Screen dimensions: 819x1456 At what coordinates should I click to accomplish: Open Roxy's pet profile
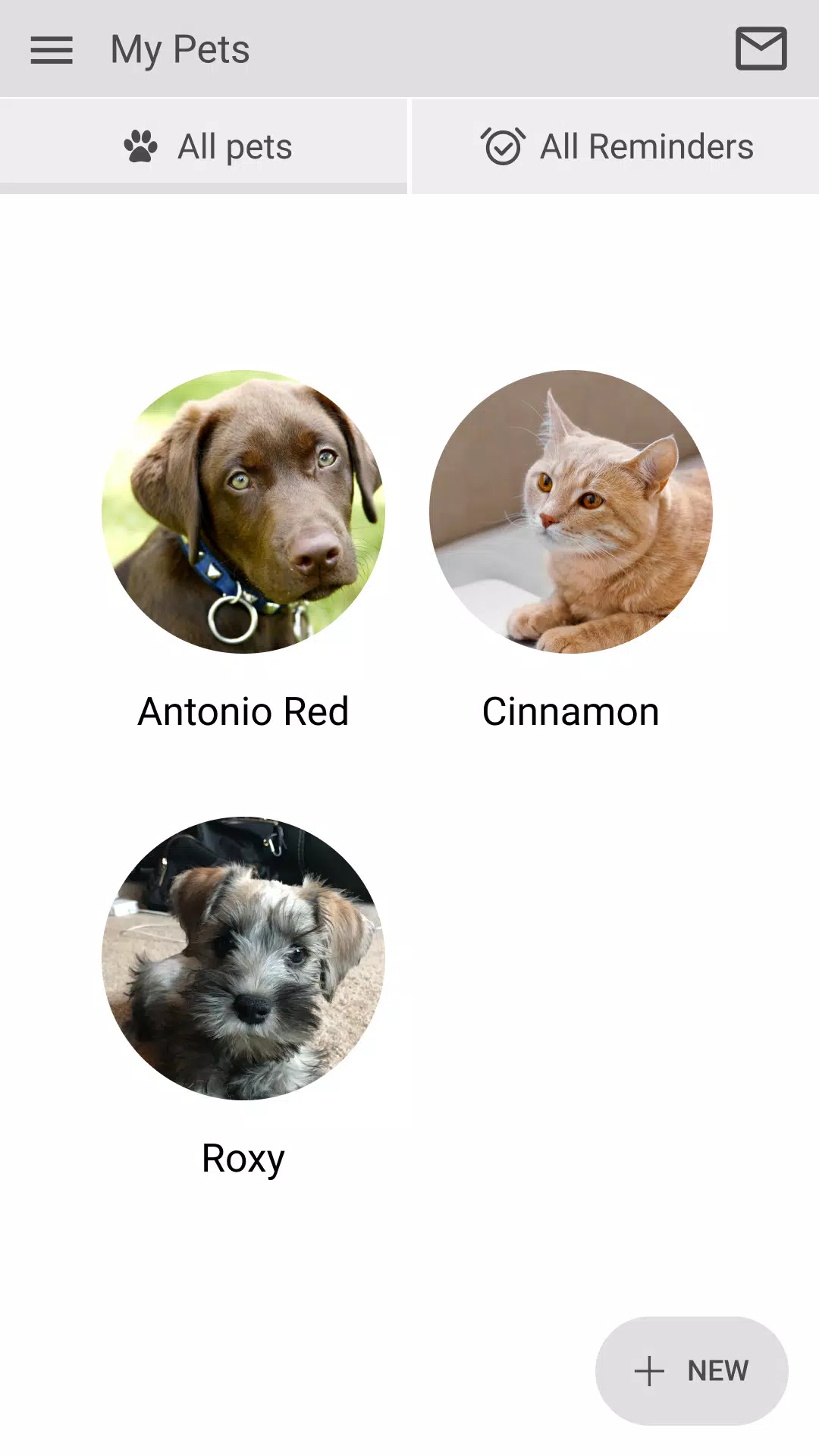(243, 958)
